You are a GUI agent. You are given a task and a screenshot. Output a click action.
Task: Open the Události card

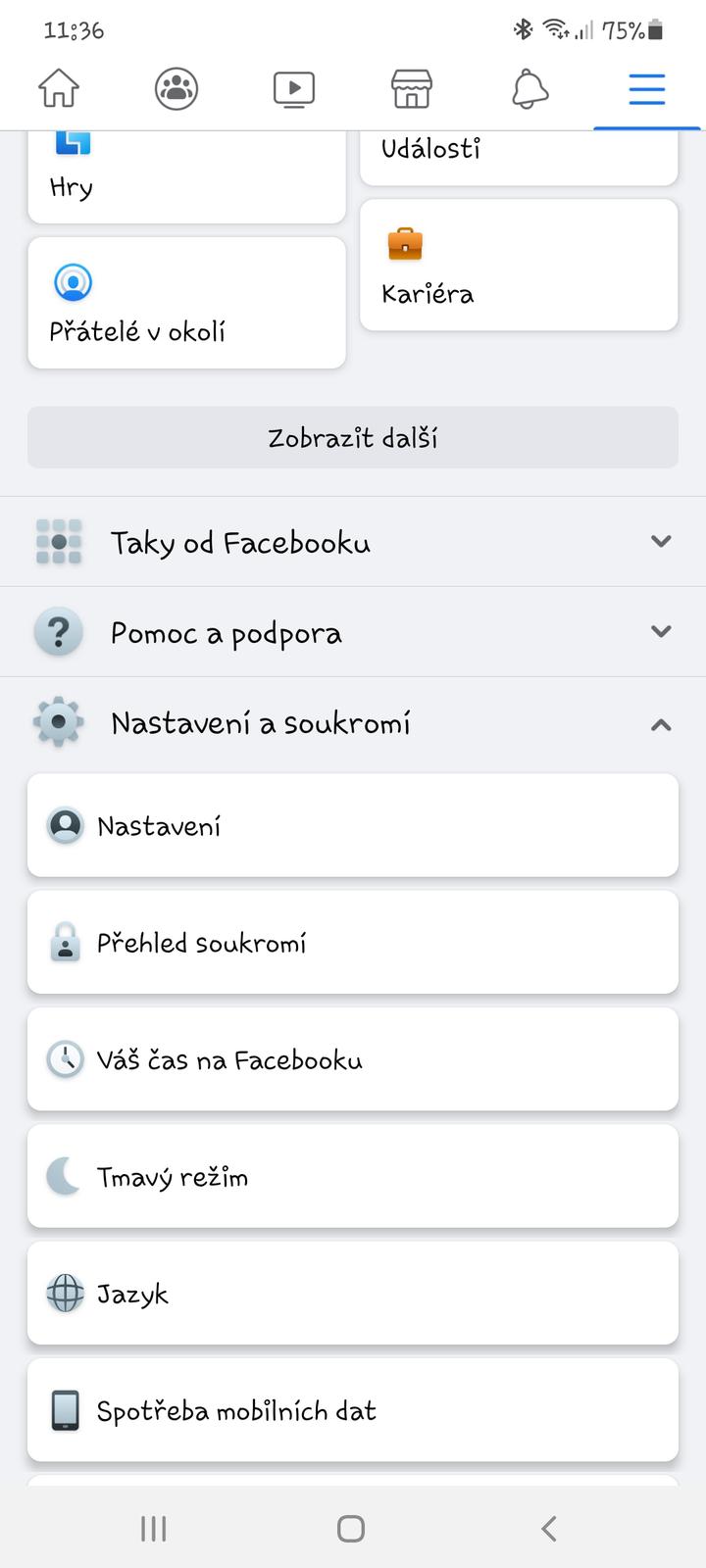click(519, 158)
